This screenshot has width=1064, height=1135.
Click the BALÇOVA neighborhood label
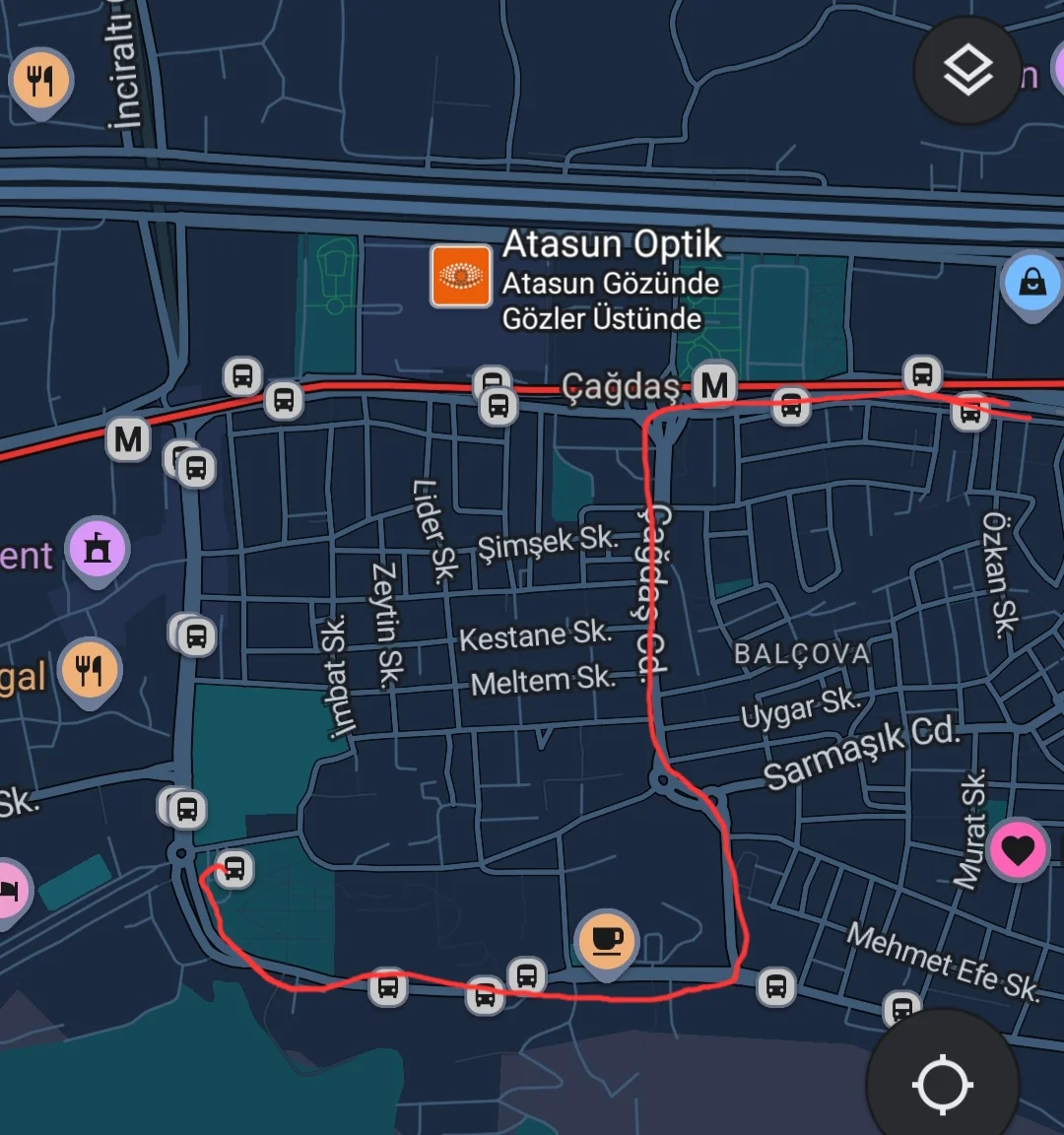pyautogui.click(x=802, y=655)
